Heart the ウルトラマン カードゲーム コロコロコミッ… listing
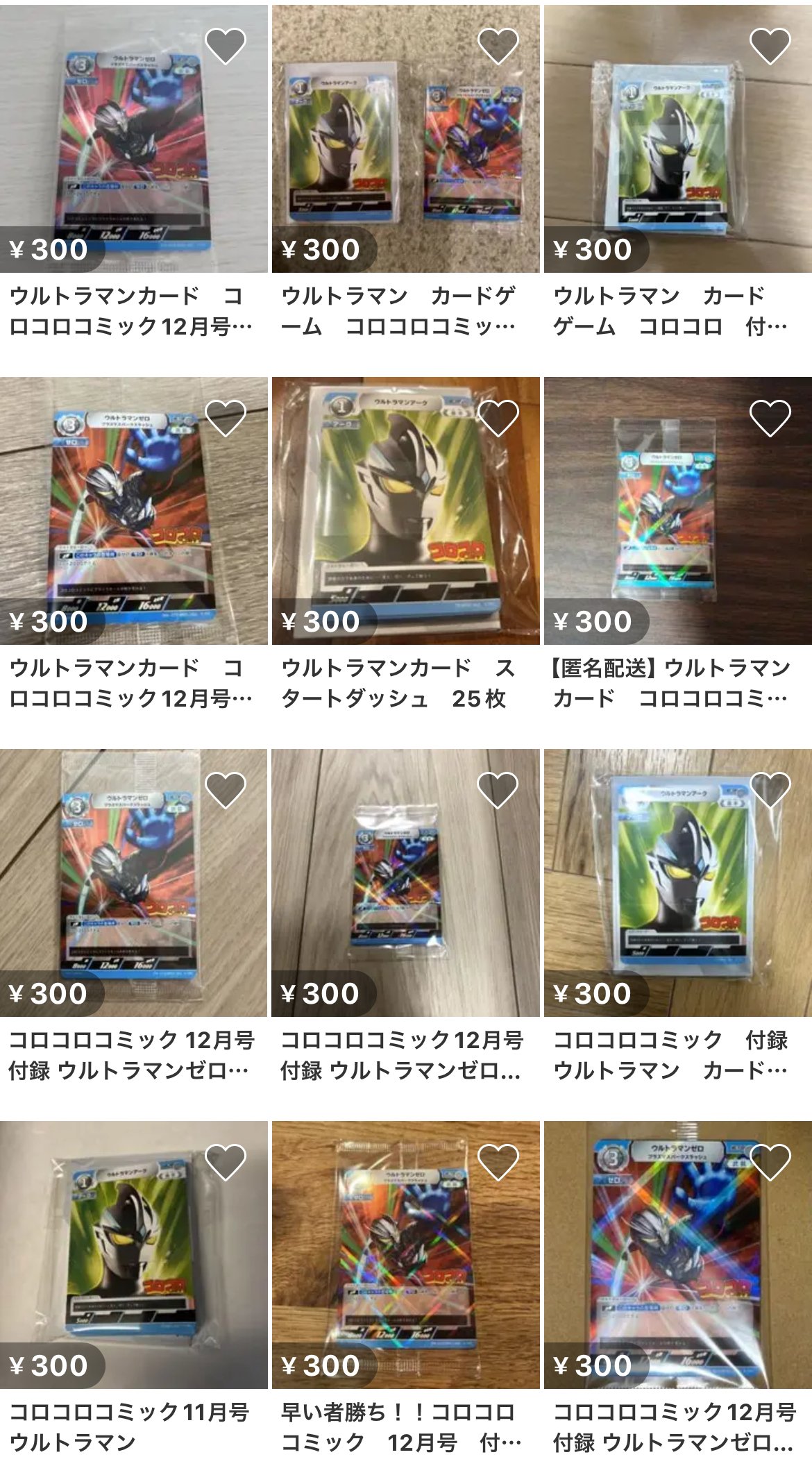The image size is (812, 1466). [x=498, y=47]
